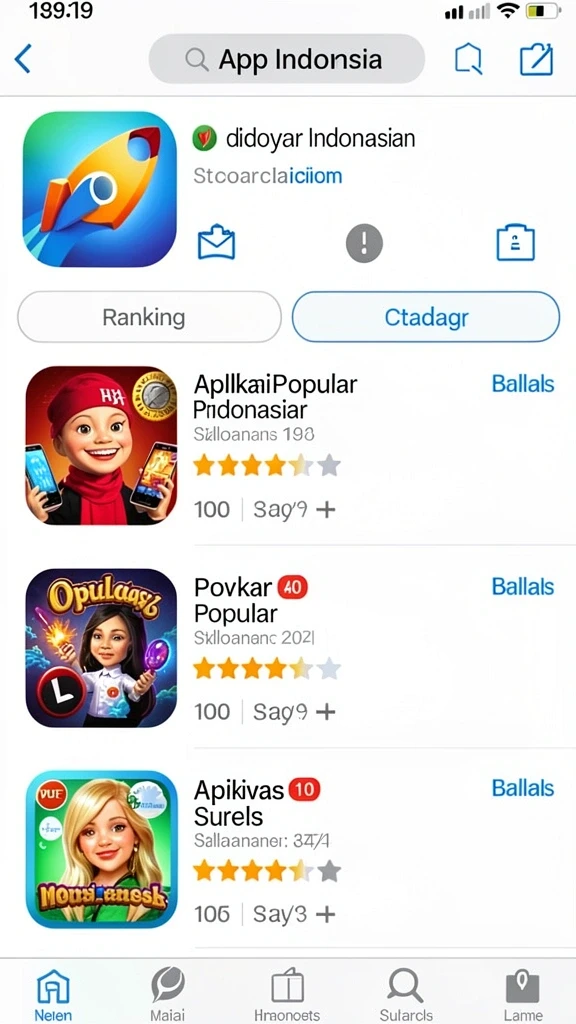Screen dimensions: 576x1024
Task: Tap the envelope icon under didoyar Indonasian
Action: (x=216, y=243)
